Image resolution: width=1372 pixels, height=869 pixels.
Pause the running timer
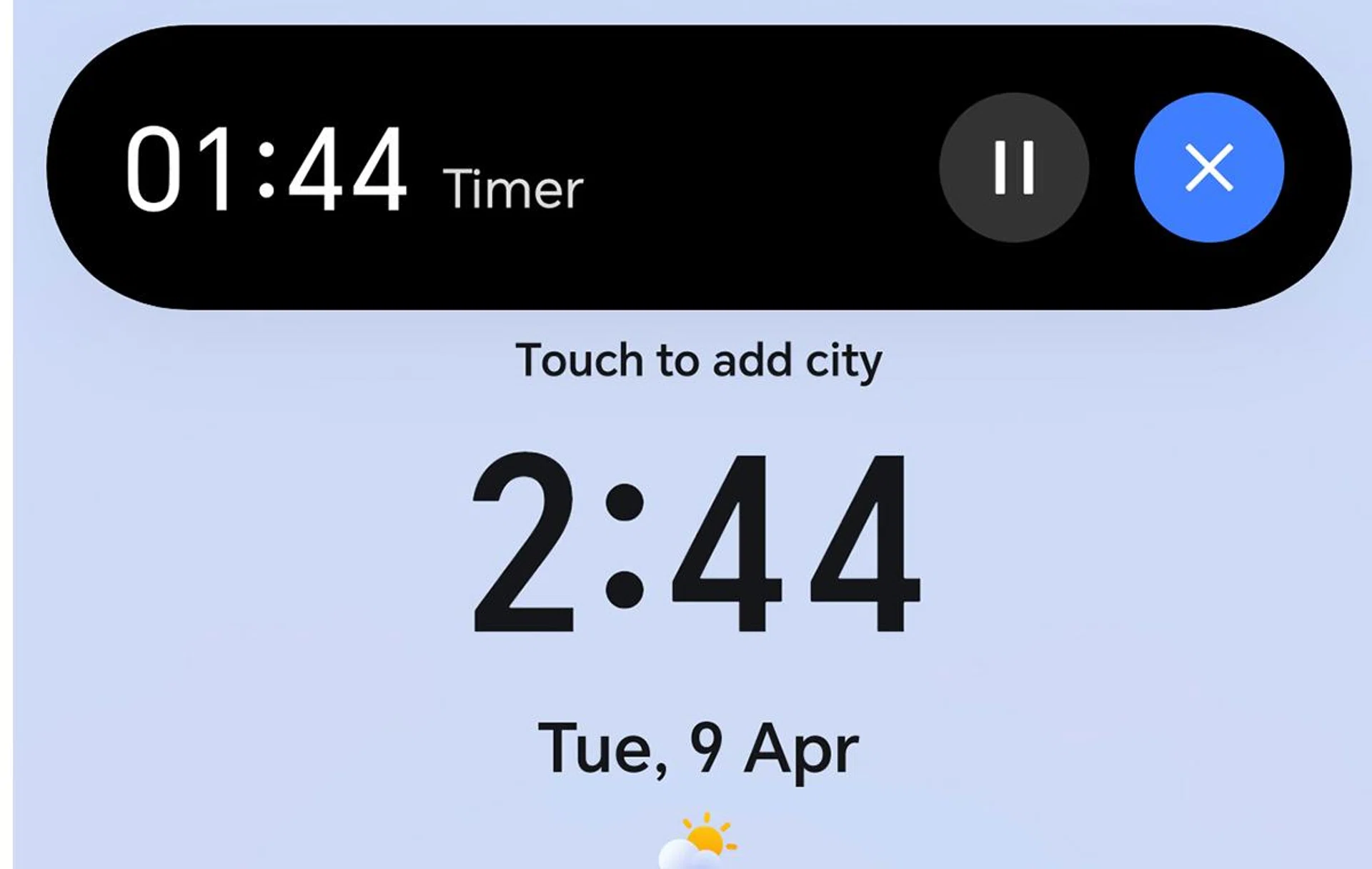(1013, 167)
